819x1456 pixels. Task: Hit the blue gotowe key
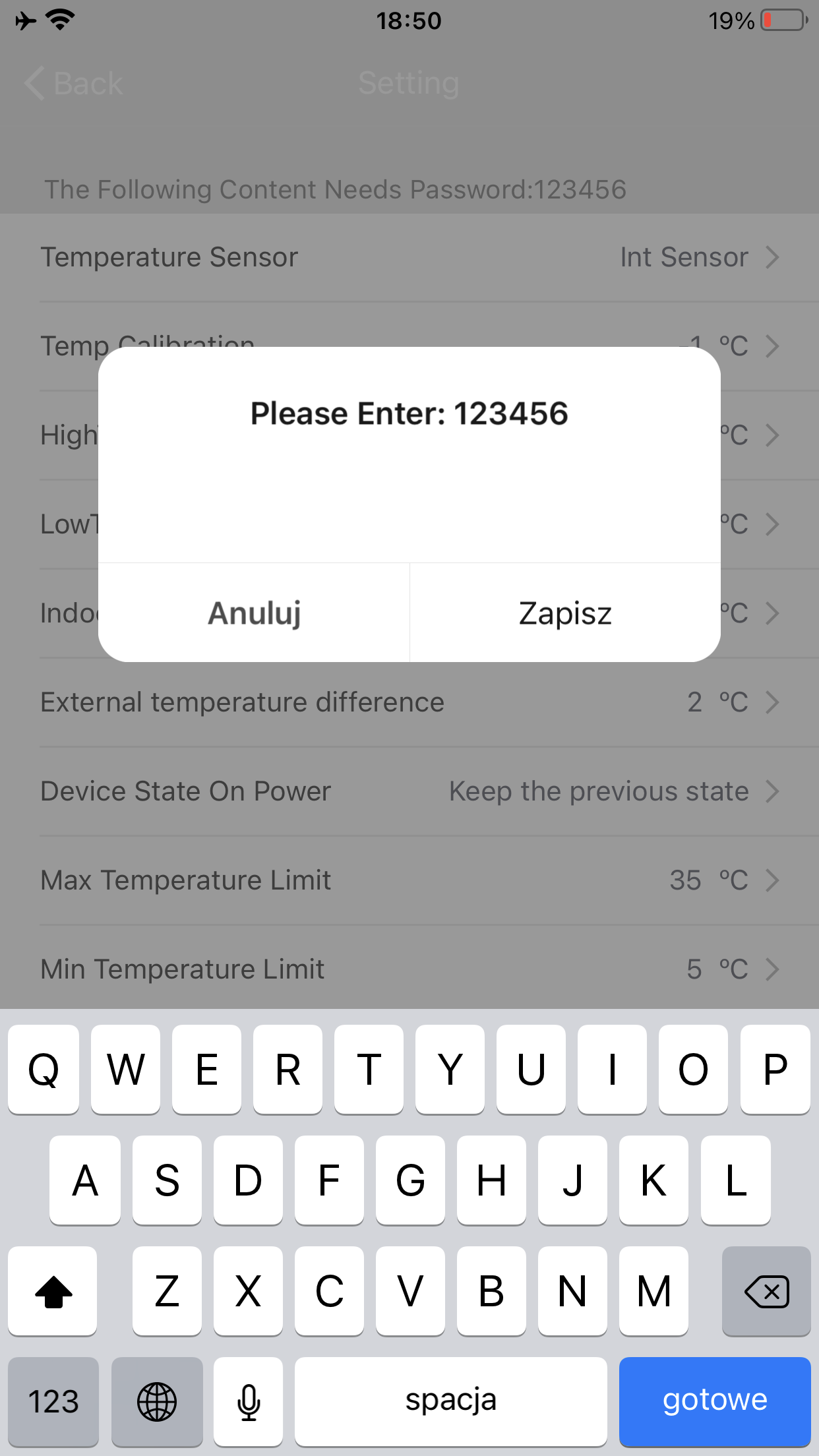(x=715, y=1401)
